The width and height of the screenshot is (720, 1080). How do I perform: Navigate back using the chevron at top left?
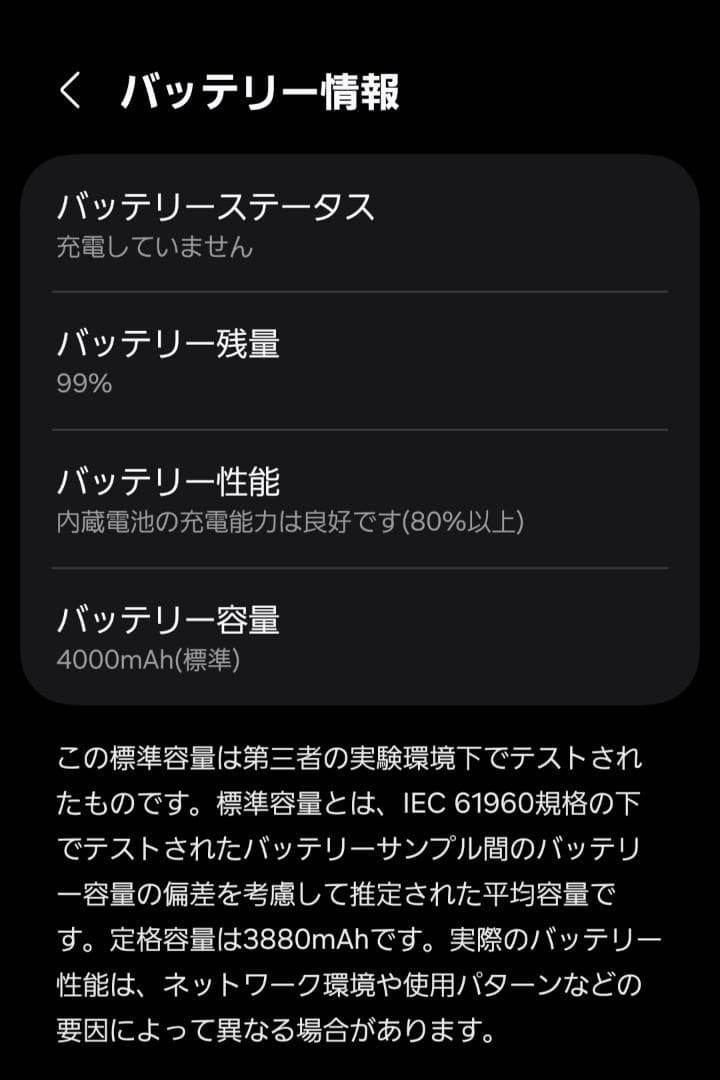coord(68,91)
